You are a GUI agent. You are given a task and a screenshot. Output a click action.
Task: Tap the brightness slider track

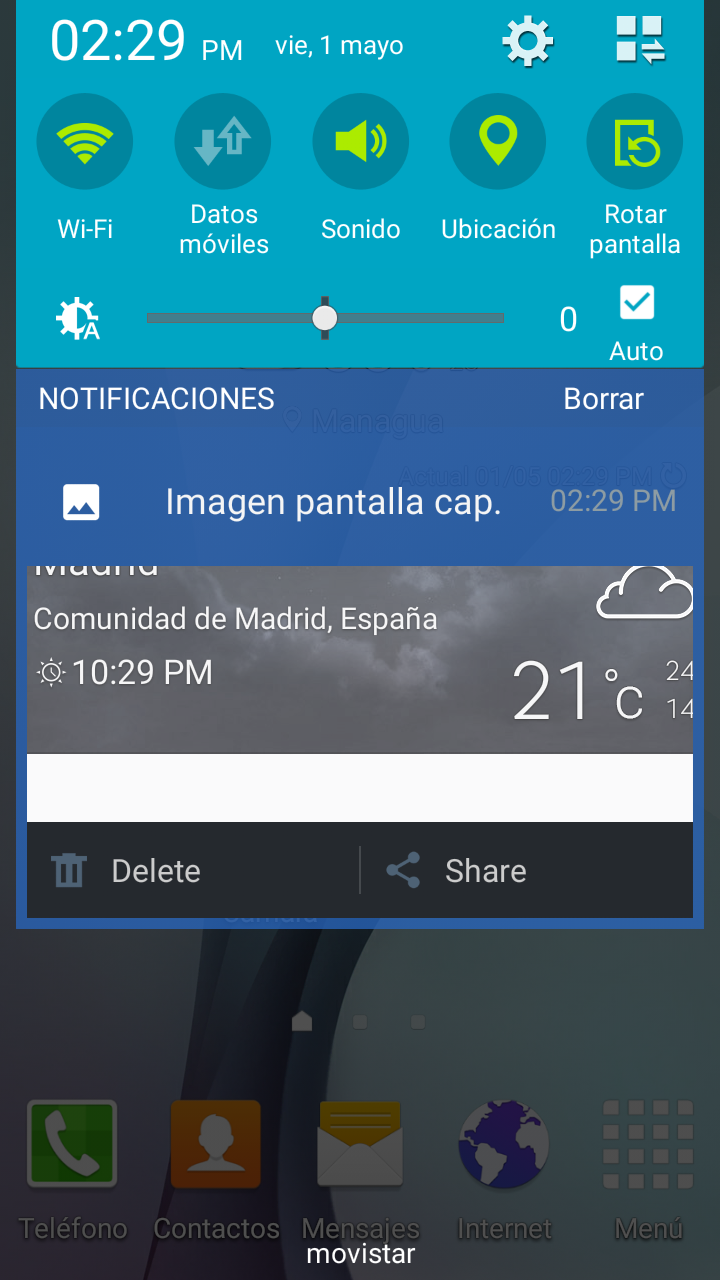coord(325,318)
